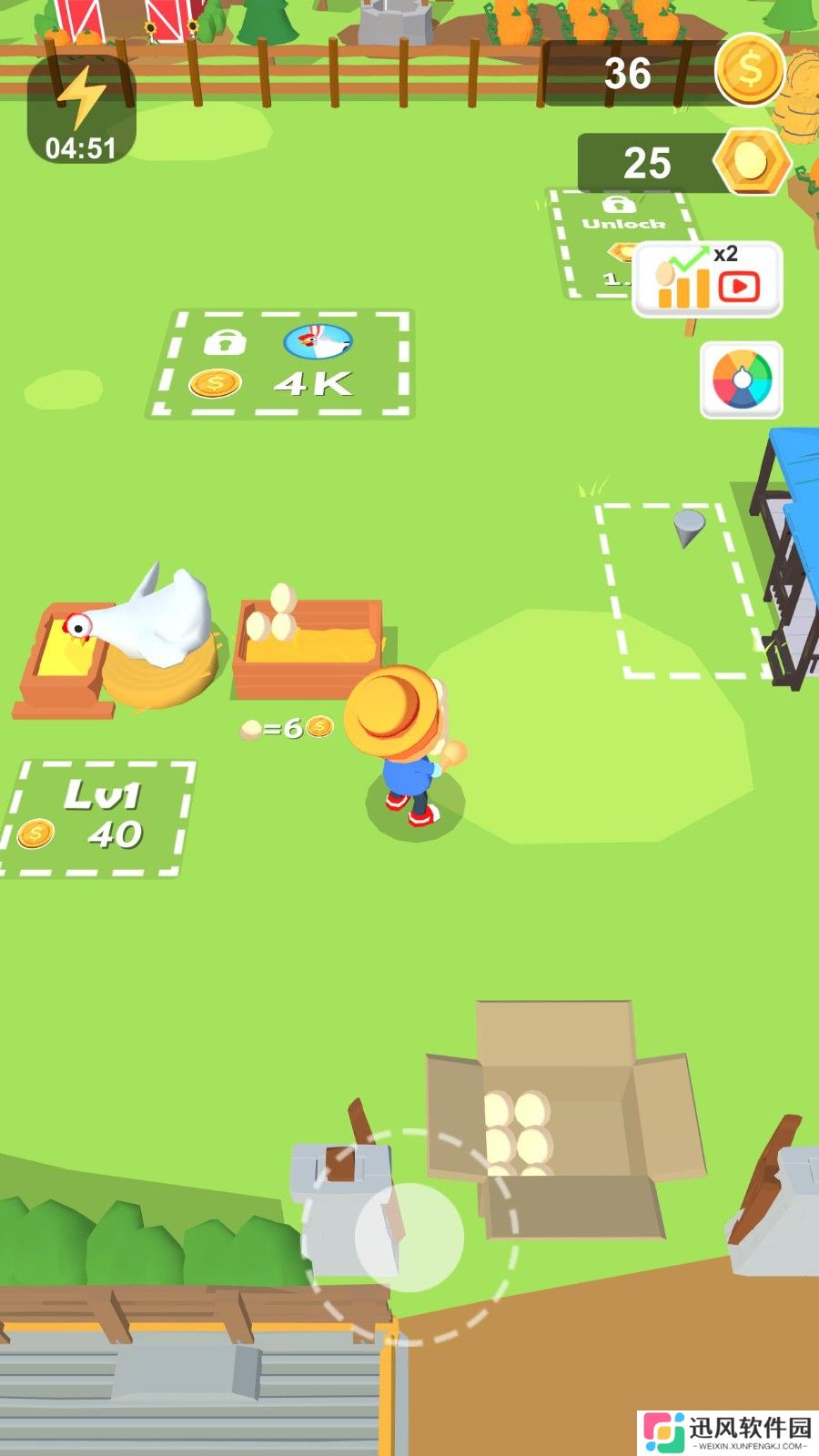819x1456 pixels.
Task: Tap the virtual joystick control
Action: pyautogui.click(x=409, y=1237)
